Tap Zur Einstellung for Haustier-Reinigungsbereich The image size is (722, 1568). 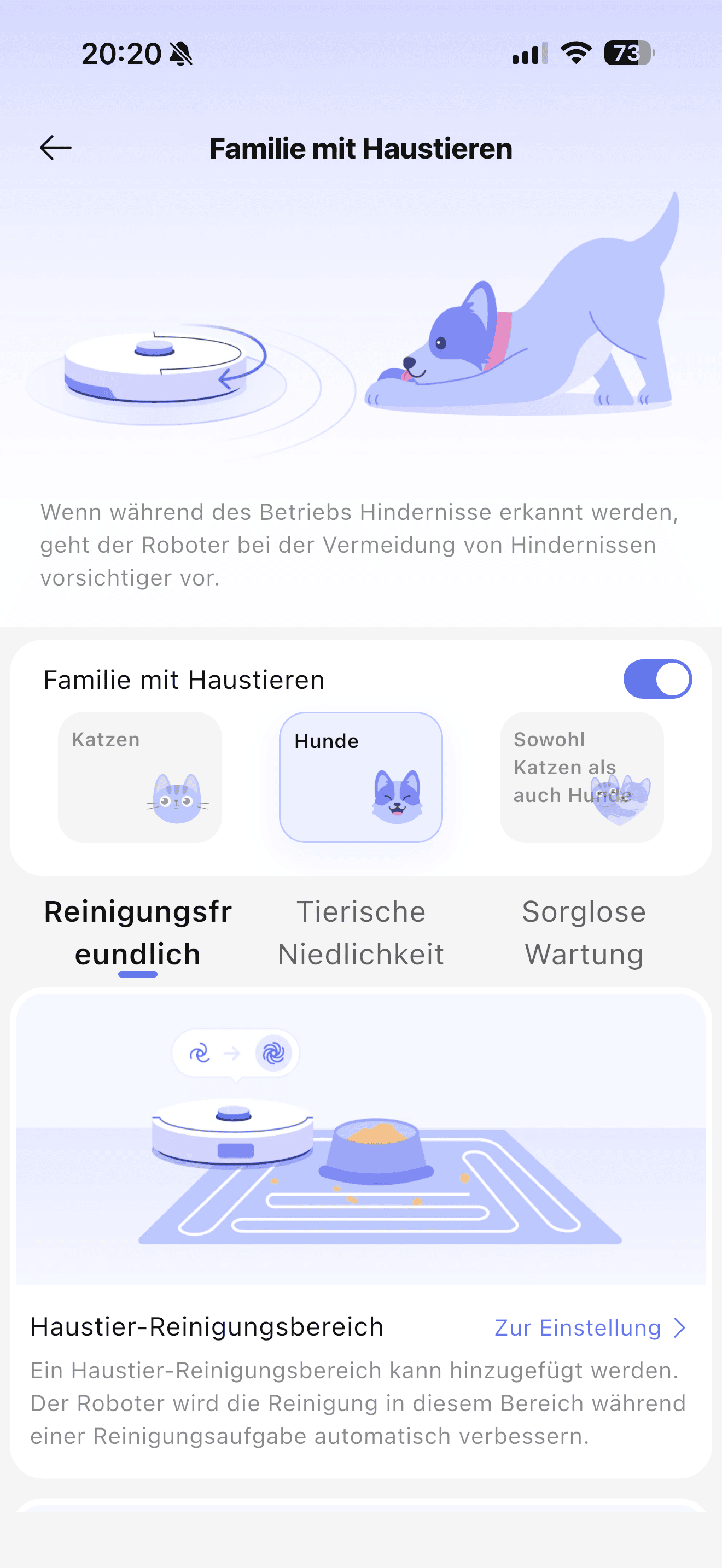(589, 1327)
